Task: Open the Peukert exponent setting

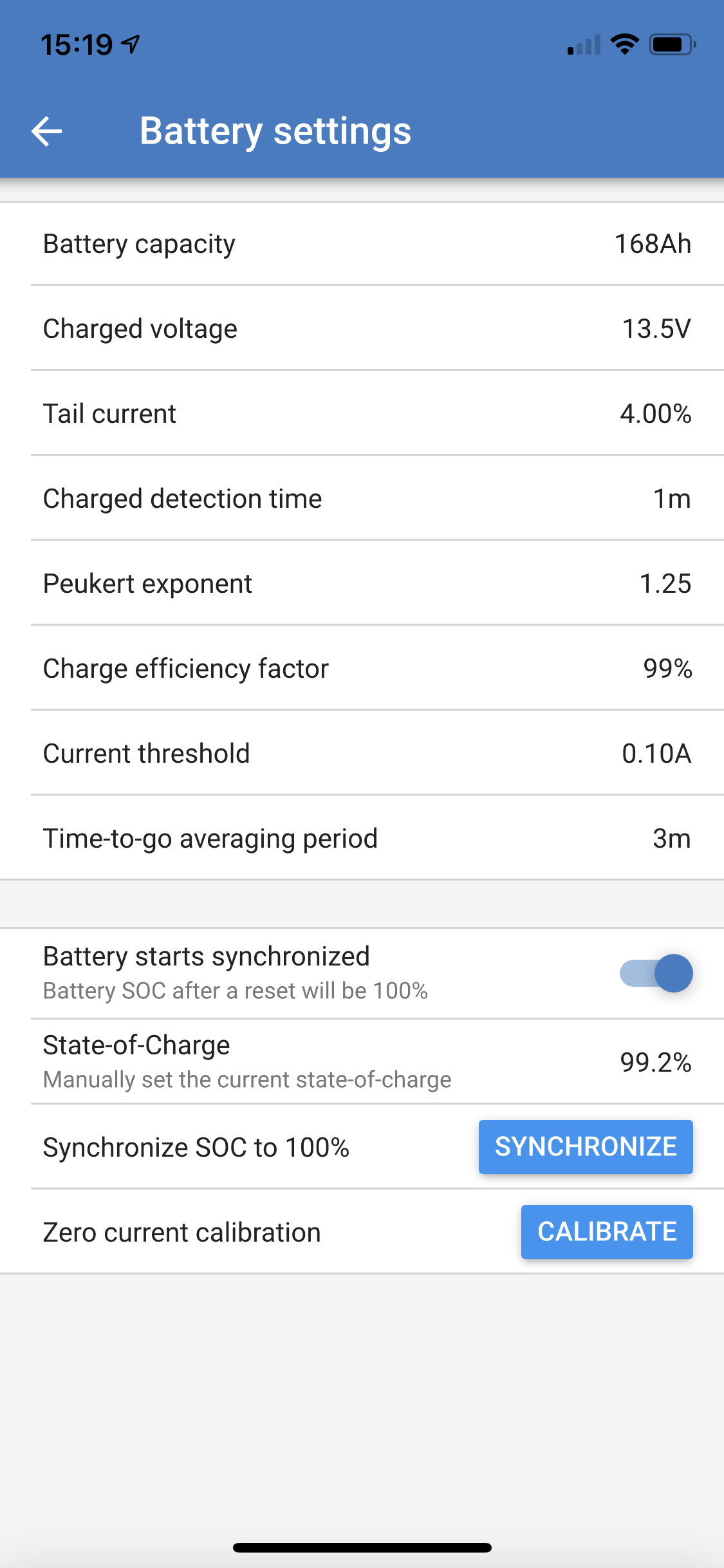Action: click(x=362, y=584)
